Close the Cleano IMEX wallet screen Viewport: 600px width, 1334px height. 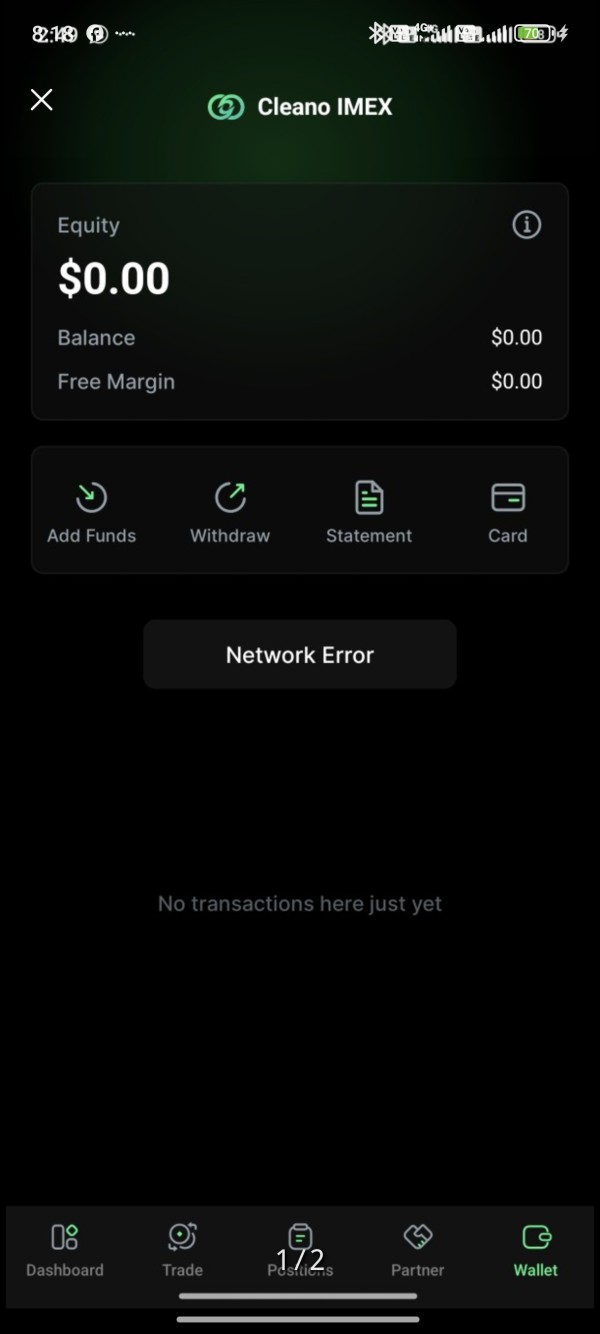41,100
